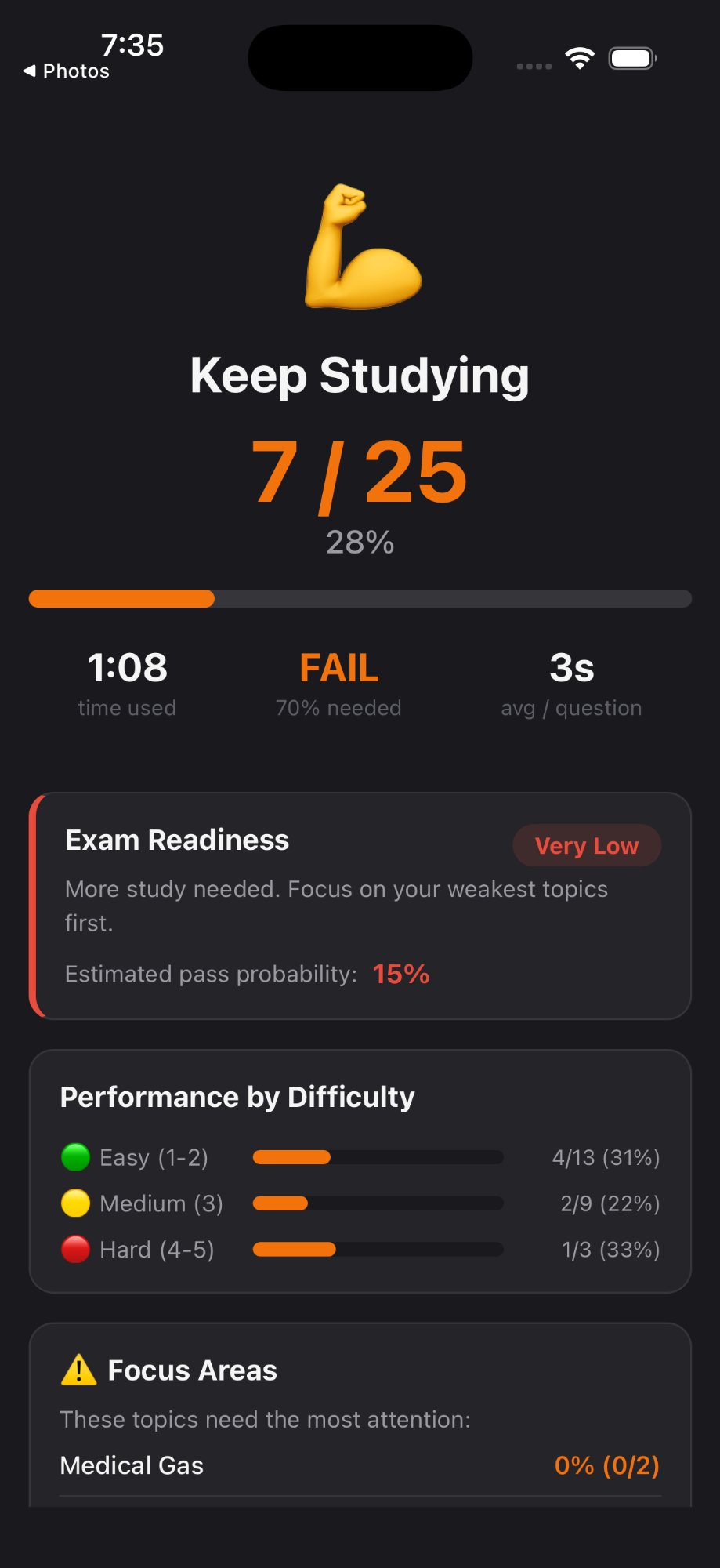This screenshot has height=1568, width=720.
Task: Toggle the Very Low readiness badge
Action: click(x=586, y=845)
